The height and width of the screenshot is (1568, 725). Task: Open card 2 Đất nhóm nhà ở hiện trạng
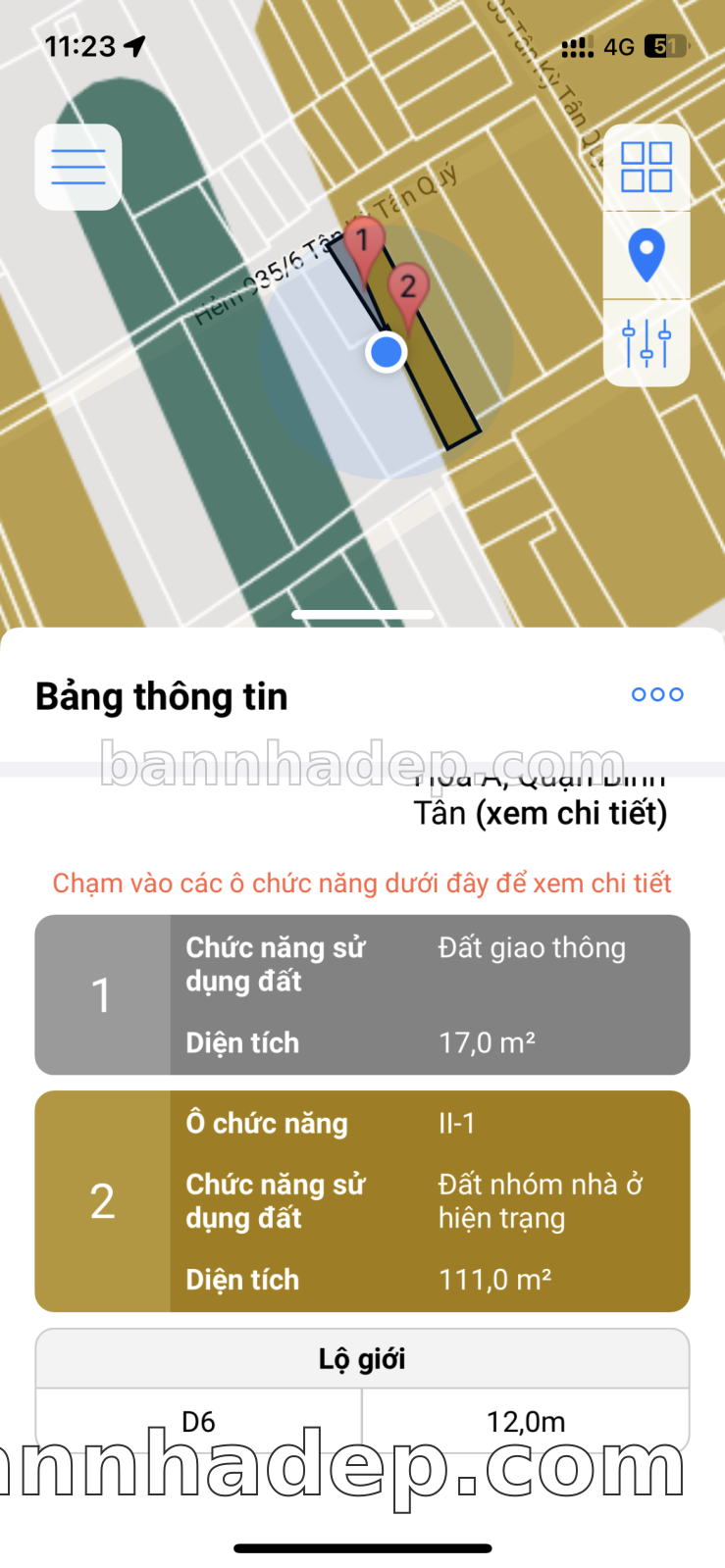pos(362,1201)
